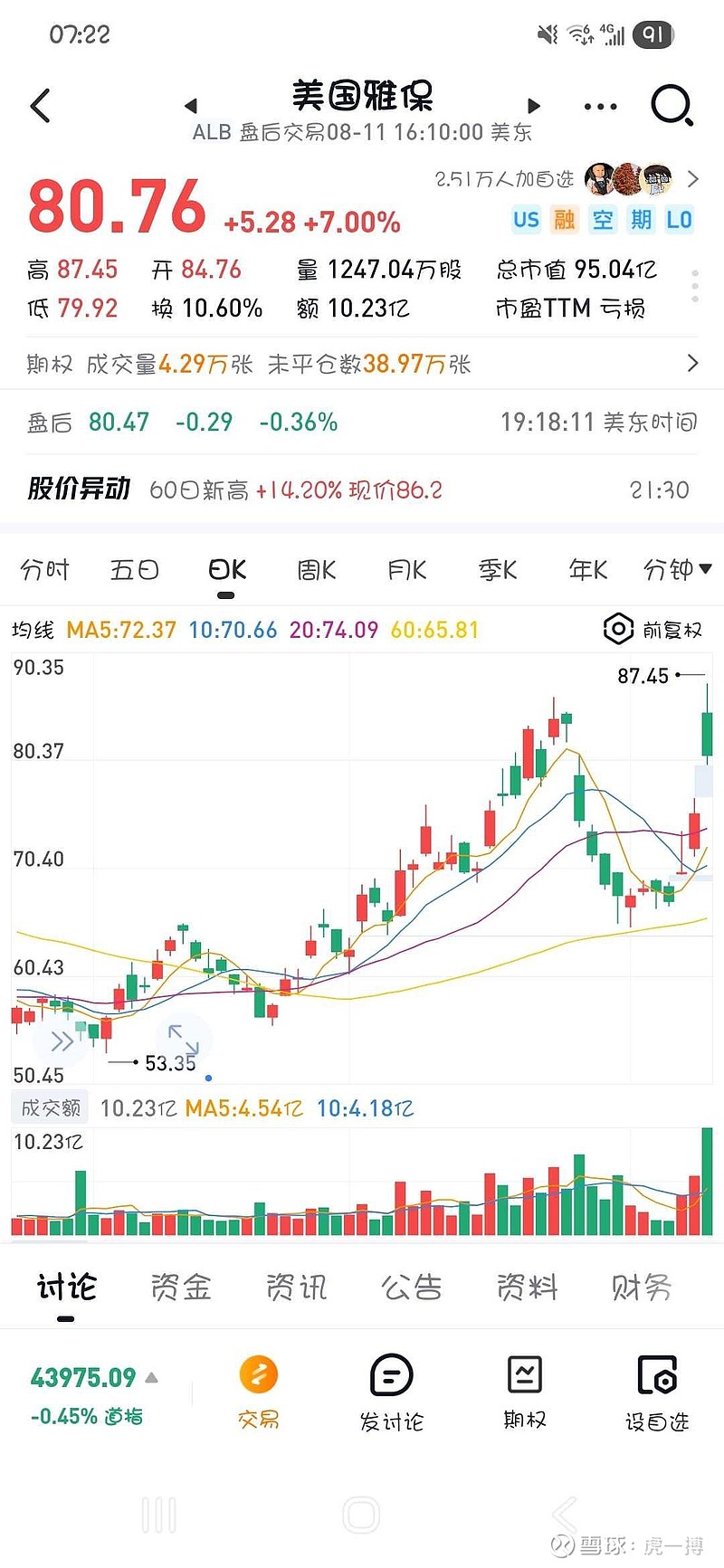
Task: Open the options 期权 volume row
Action: pos(362,364)
